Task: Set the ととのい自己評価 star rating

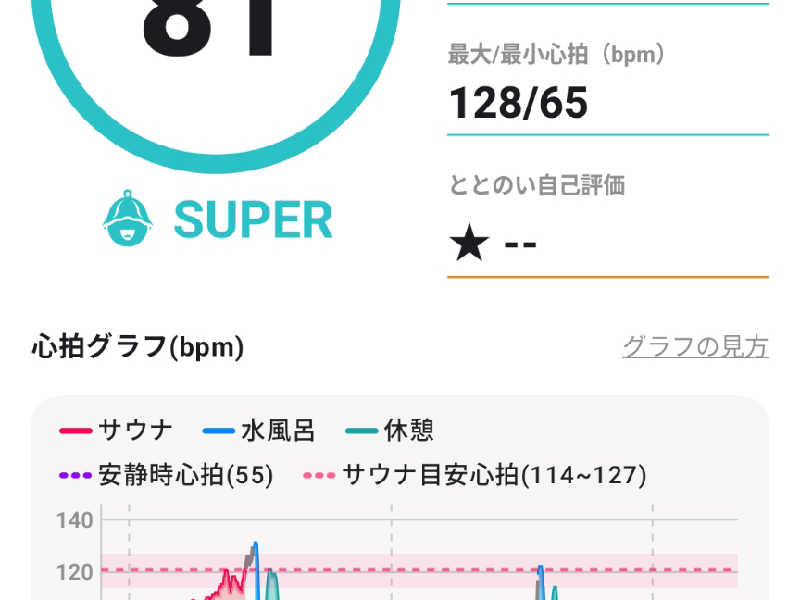Action: [494, 244]
